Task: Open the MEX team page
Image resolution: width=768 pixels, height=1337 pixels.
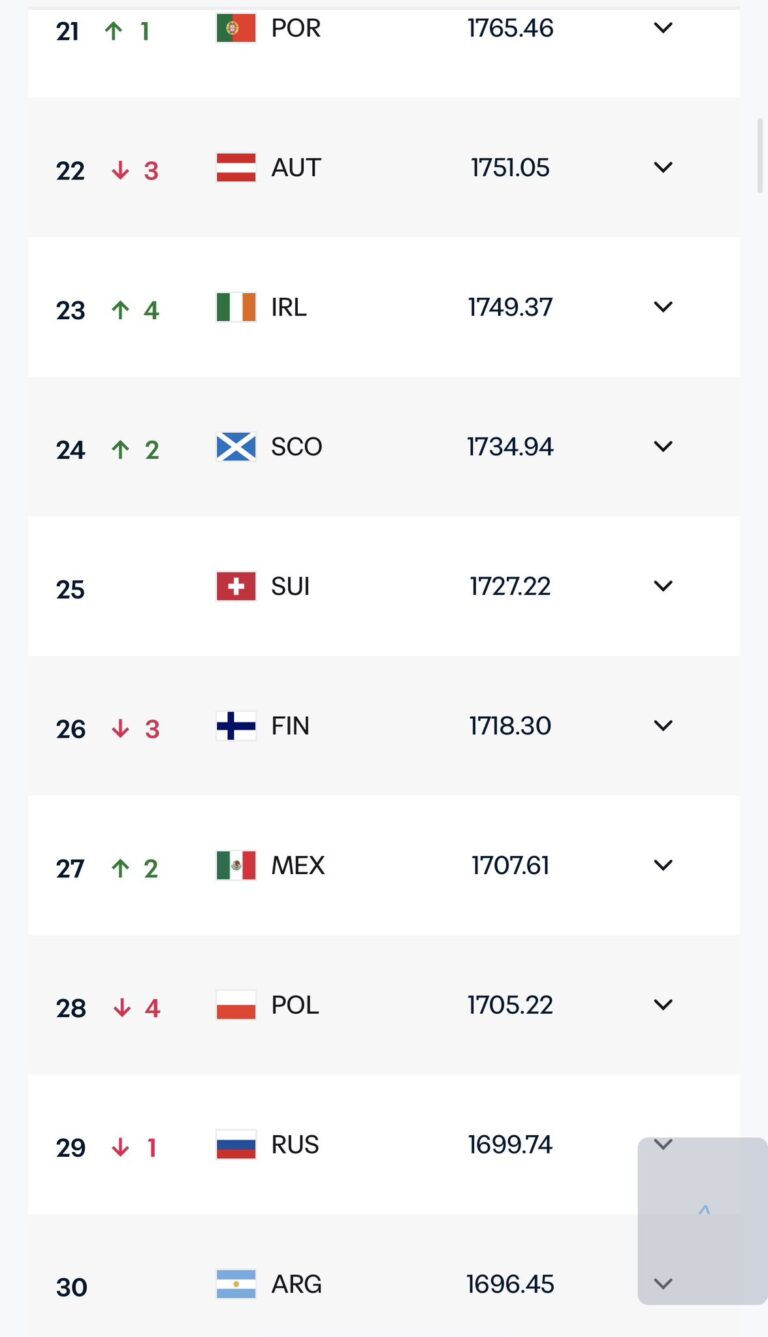Action: (x=297, y=865)
